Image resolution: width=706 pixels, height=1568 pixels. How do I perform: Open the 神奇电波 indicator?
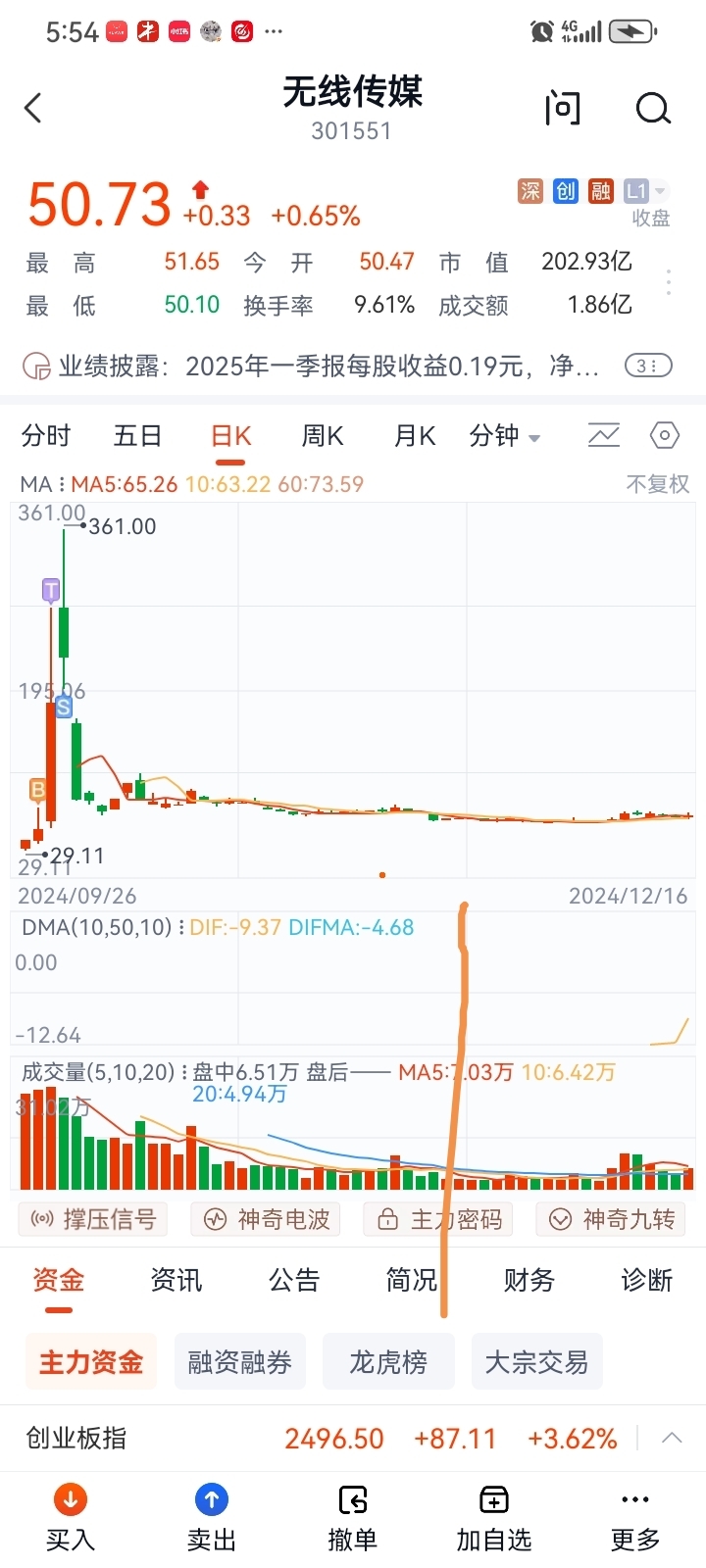point(266,1219)
